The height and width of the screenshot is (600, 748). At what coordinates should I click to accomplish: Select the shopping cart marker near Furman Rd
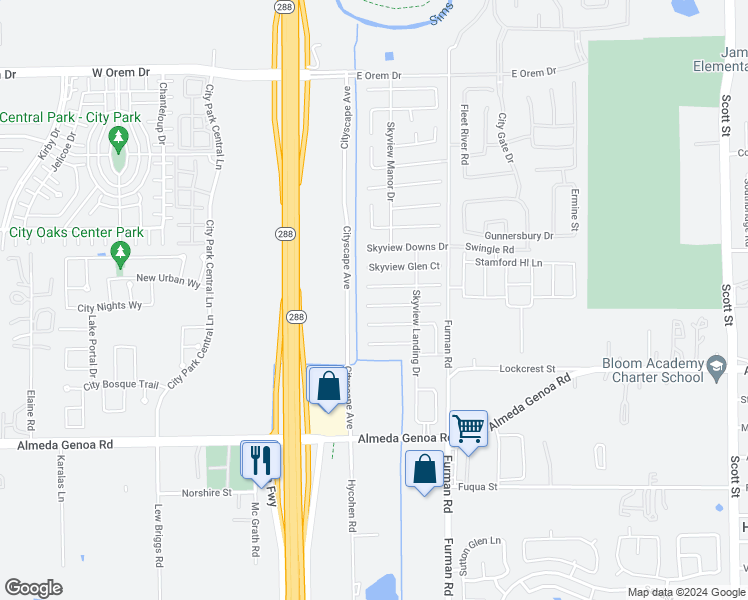468,429
